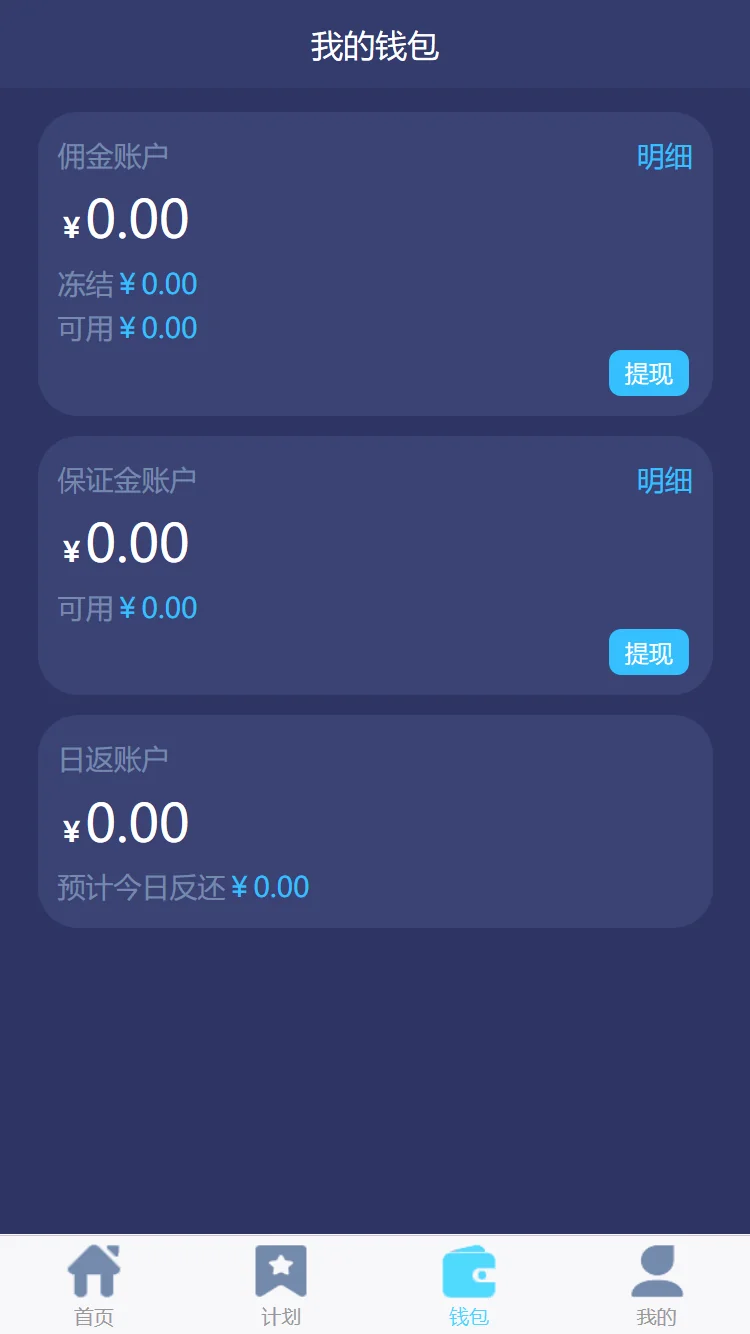Select the 保证金账户 deposit account card
Image resolution: width=750 pixels, height=1334 pixels.
(375, 565)
